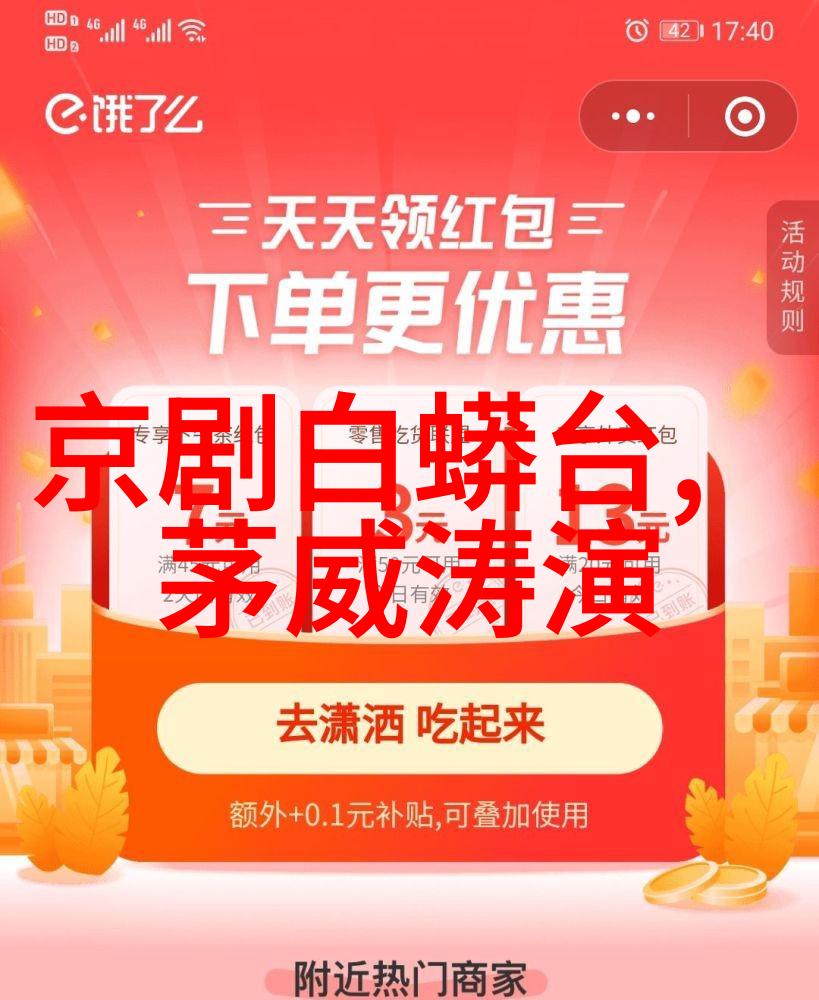819x1000 pixels.
Task: Open the mini-program more options menu
Action: pyautogui.click(x=634, y=117)
